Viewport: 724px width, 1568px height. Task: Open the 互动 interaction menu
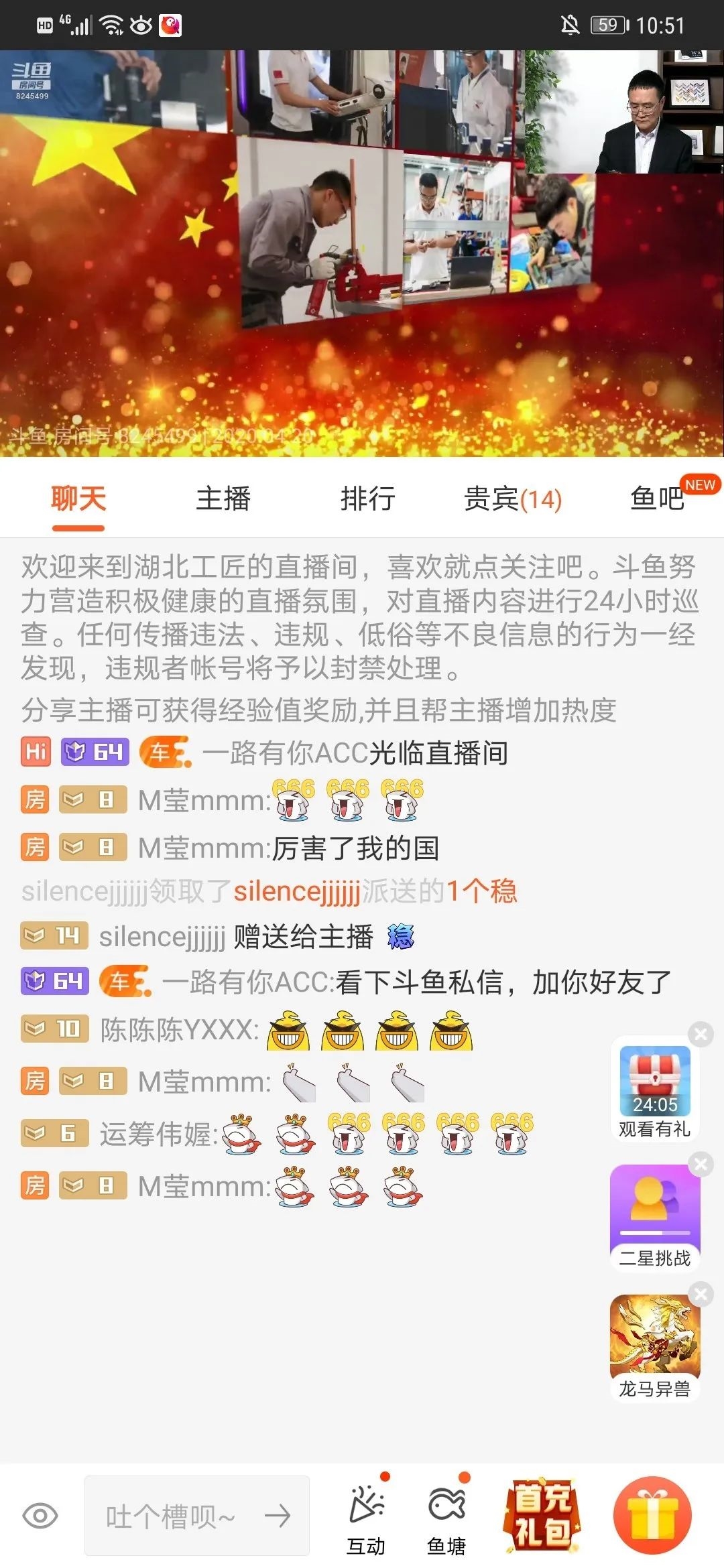tap(366, 1517)
